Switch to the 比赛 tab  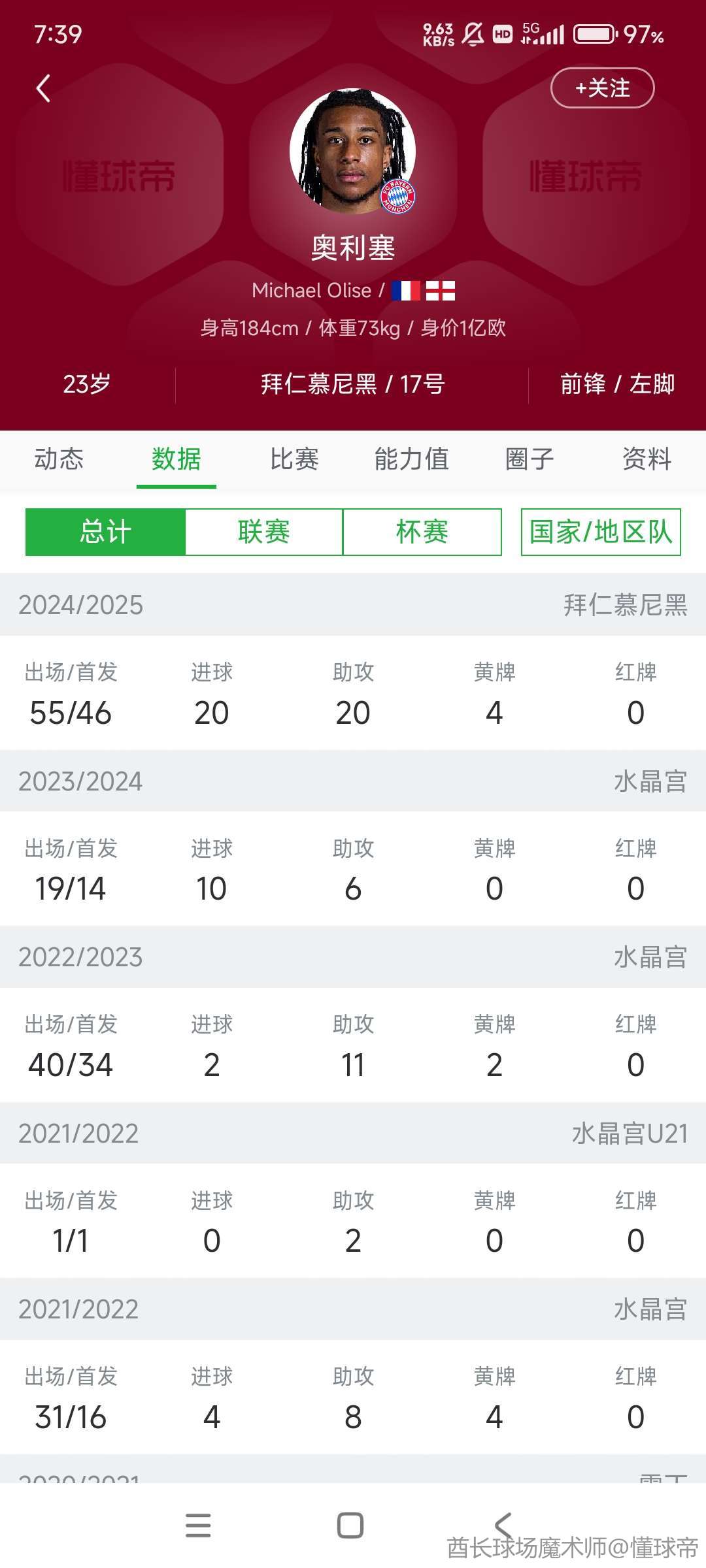click(294, 459)
